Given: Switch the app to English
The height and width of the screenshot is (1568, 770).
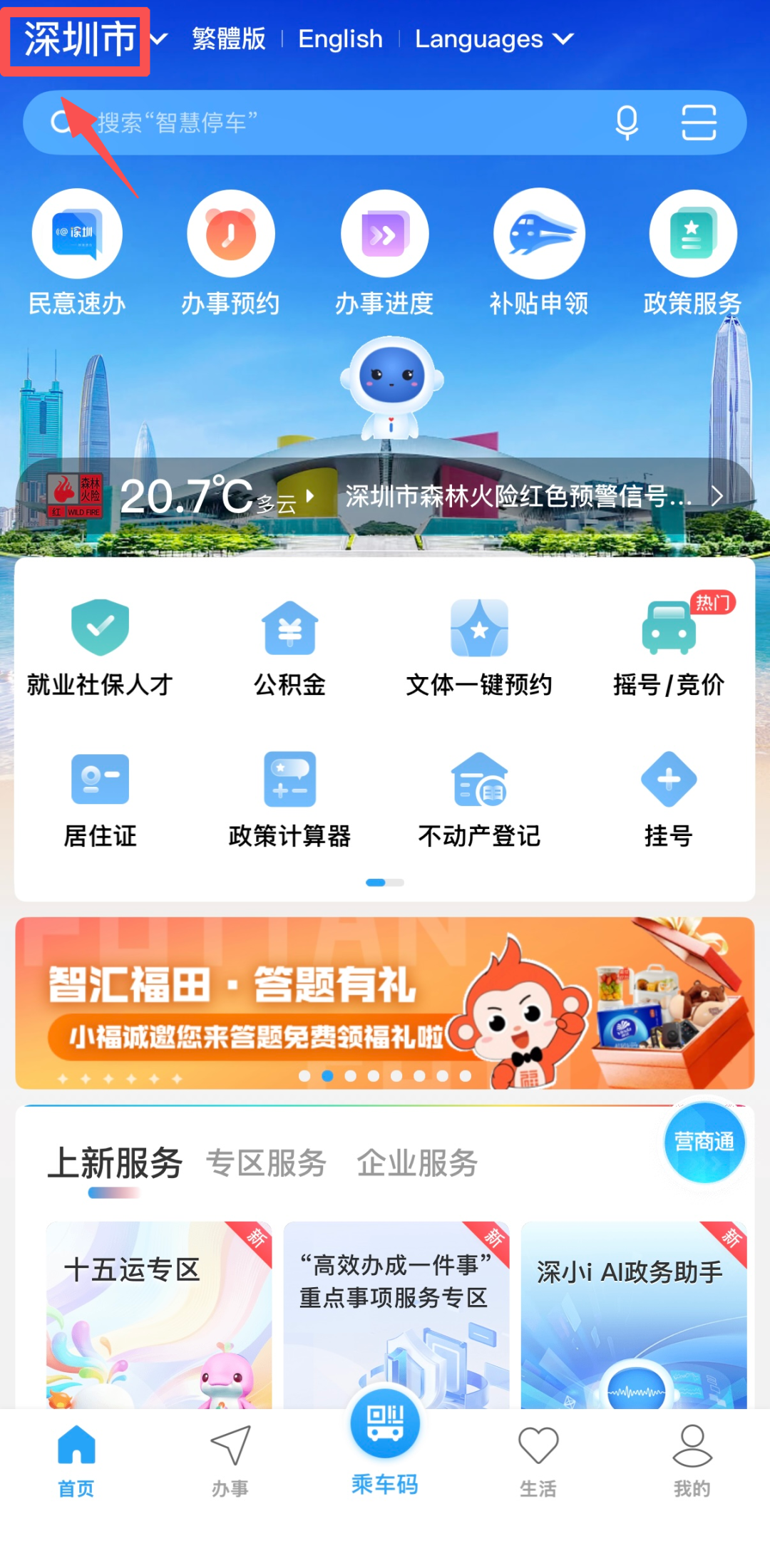Looking at the screenshot, I should pyautogui.click(x=340, y=39).
